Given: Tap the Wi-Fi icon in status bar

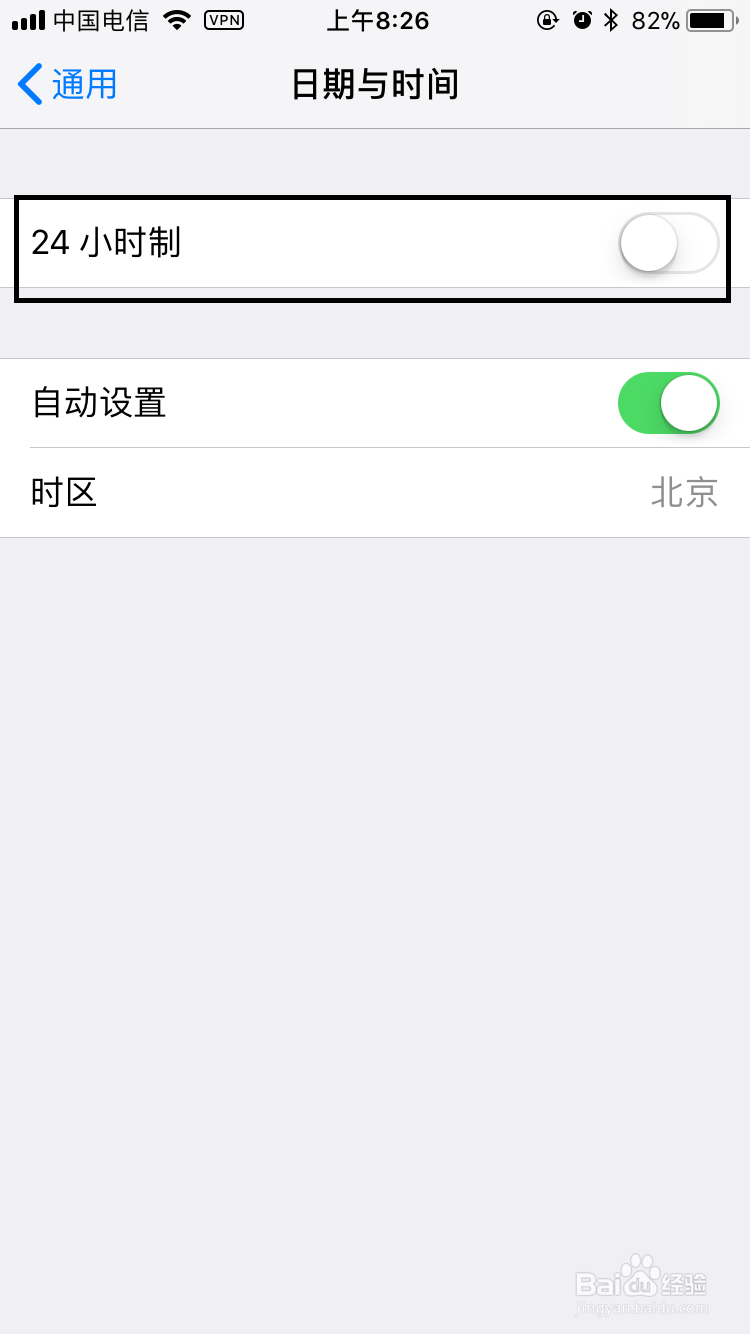Looking at the screenshot, I should click(x=177, y=20).
